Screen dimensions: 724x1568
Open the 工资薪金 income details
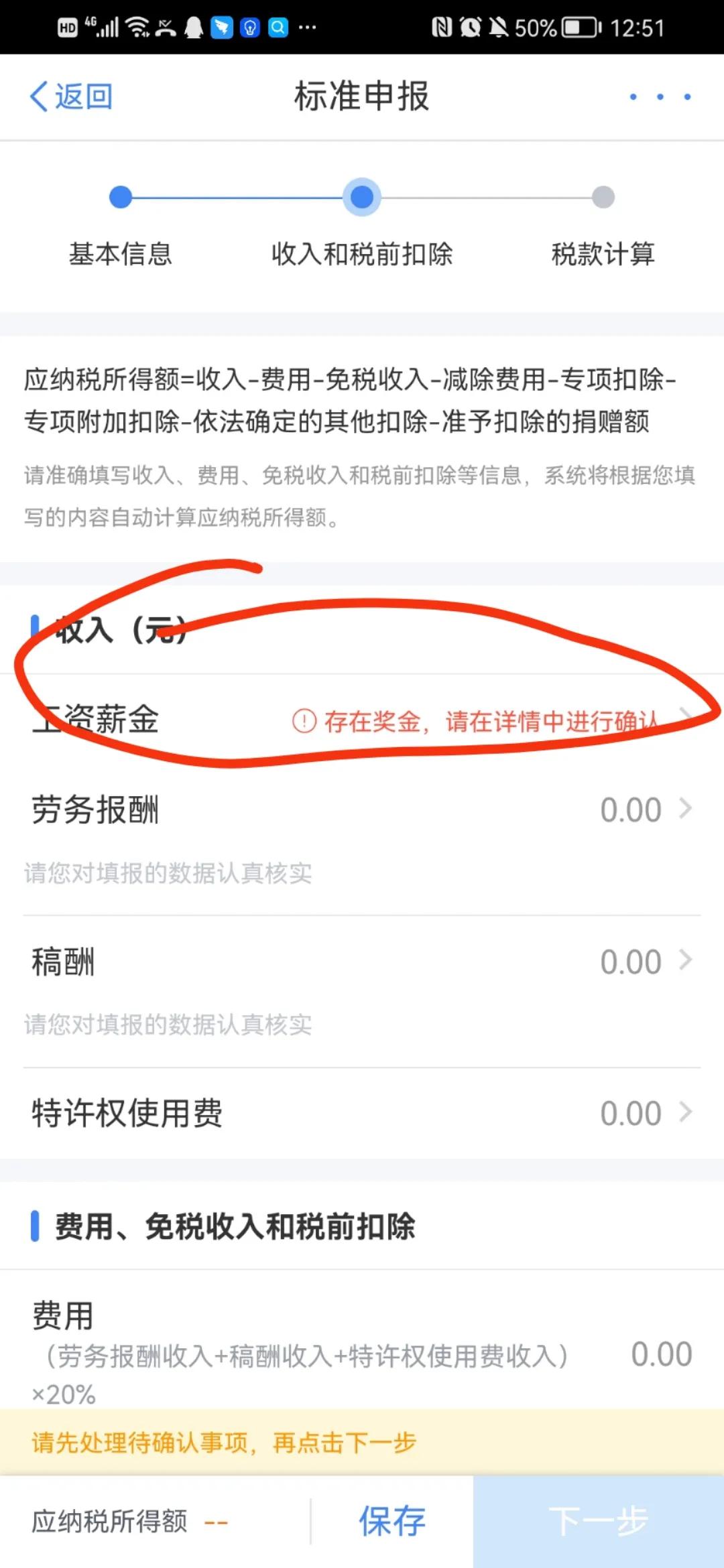click(362, 720)
